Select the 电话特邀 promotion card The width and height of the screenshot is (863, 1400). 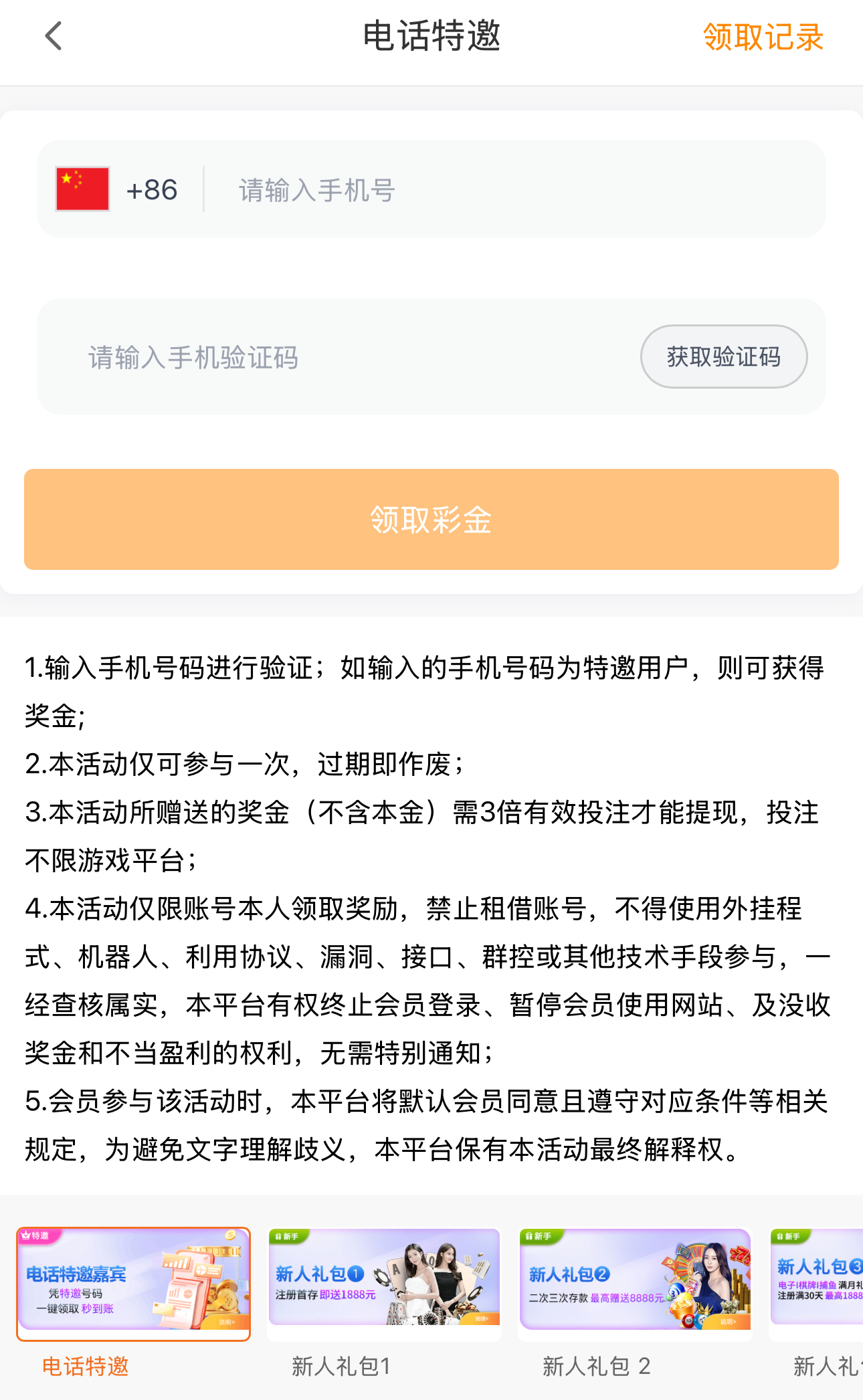[x=133, y=1283]
